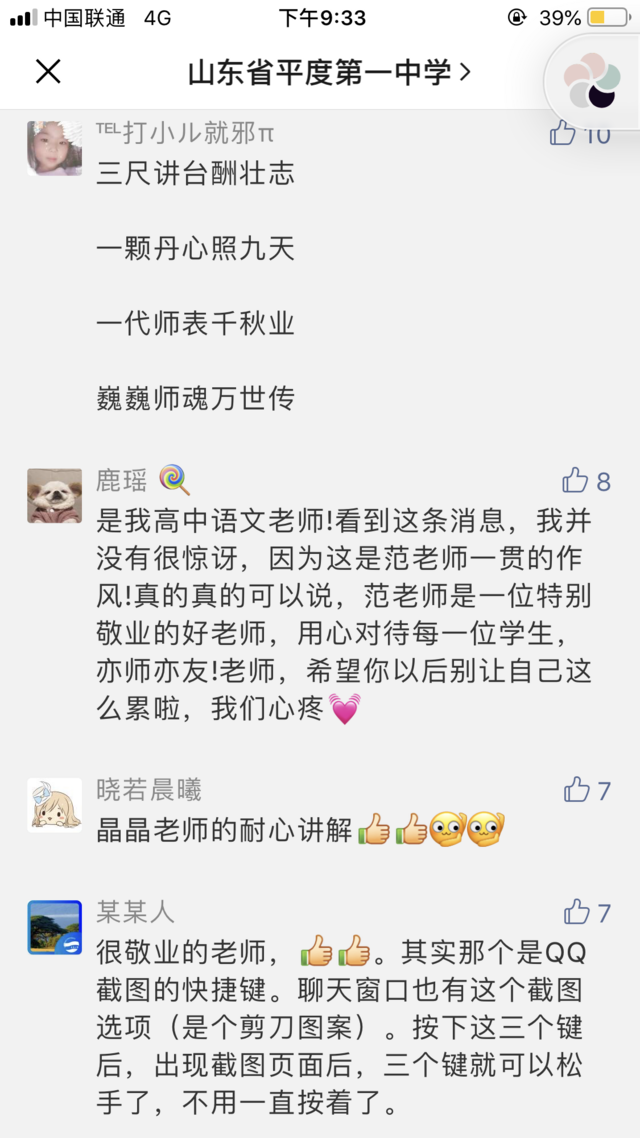Open 山东省平度第一中学 account title

(x=329, y=72)
